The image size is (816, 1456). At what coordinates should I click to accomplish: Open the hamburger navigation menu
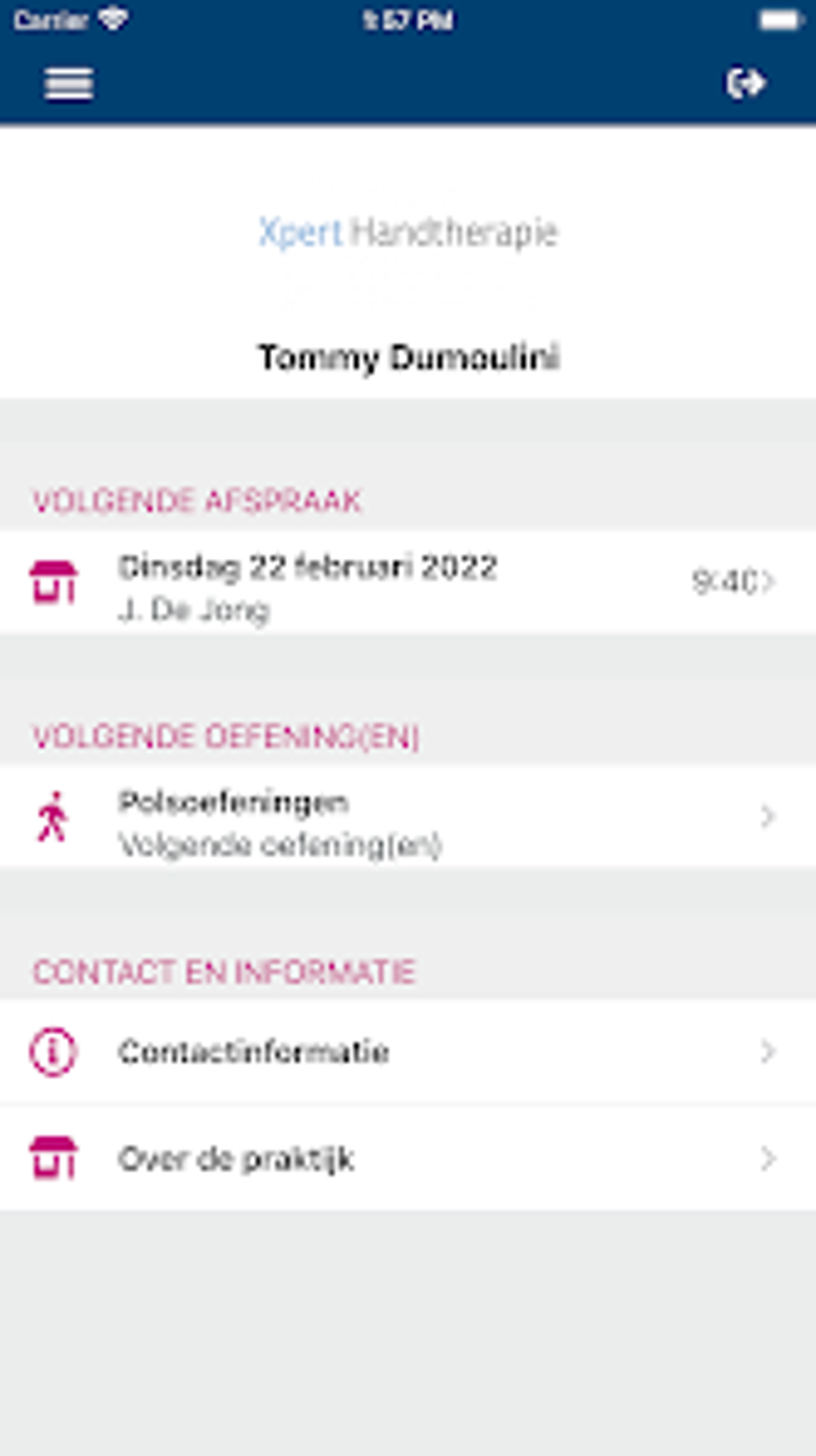pyautogui.click(x=70, y=83)
